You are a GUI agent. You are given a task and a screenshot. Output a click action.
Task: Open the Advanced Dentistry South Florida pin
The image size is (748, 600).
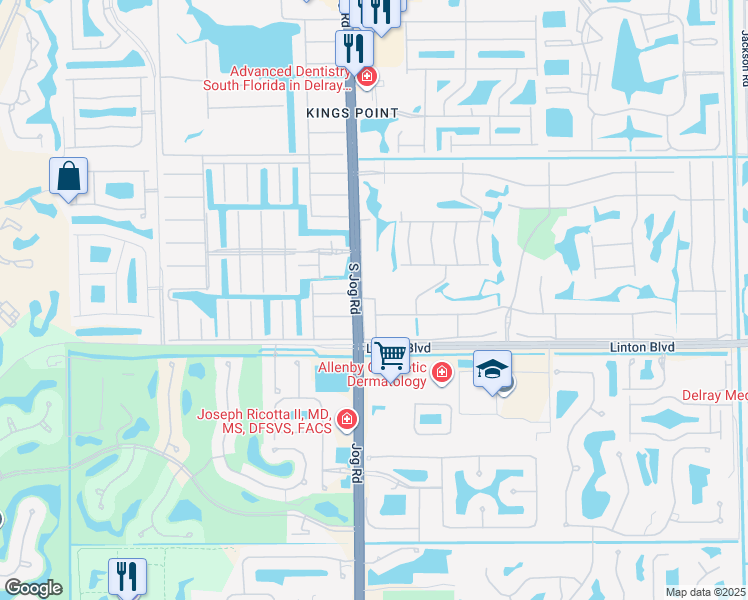pyautogui.click(x=367, y=77)
